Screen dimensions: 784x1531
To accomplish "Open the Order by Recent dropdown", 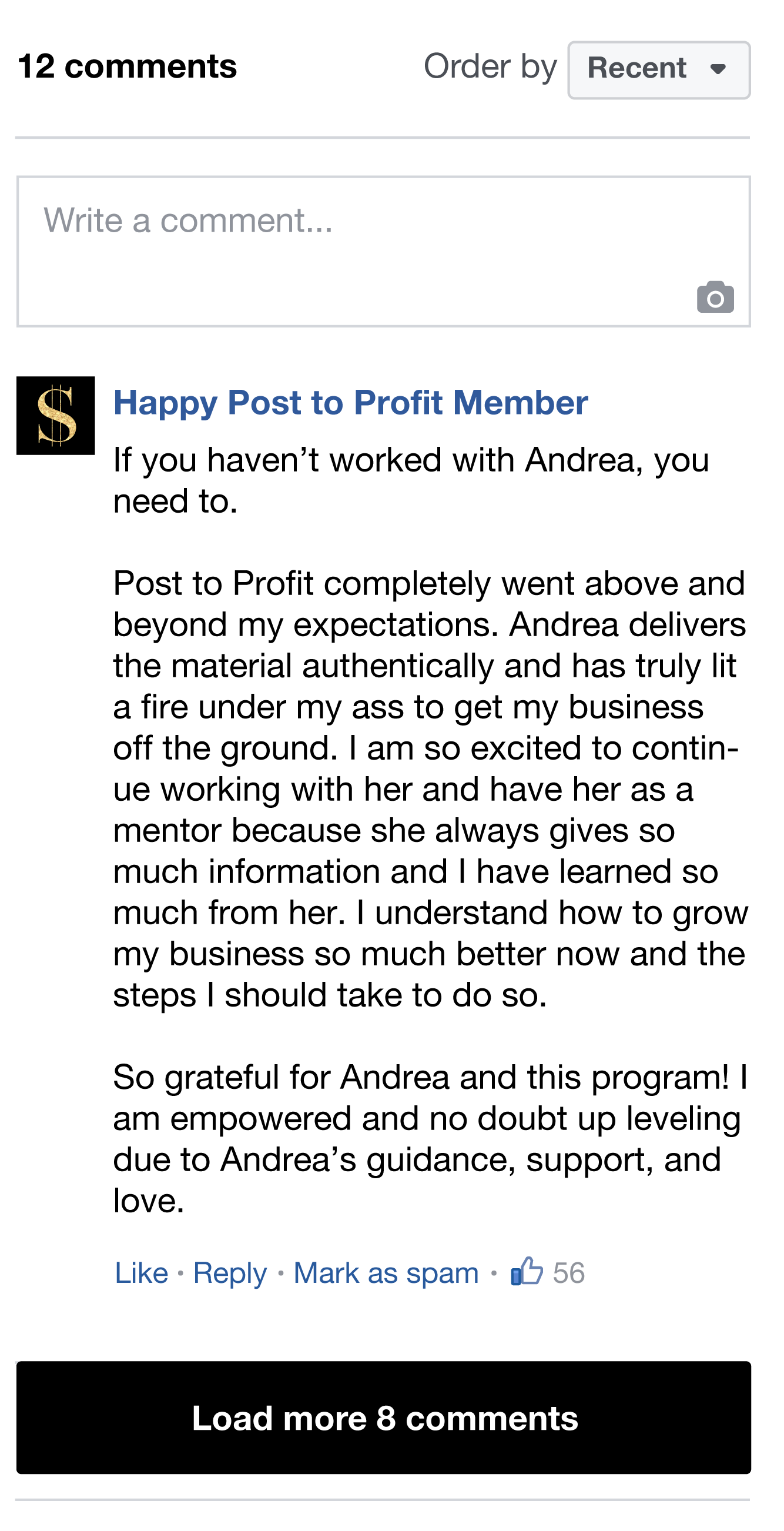I will (x=658, y=69).
